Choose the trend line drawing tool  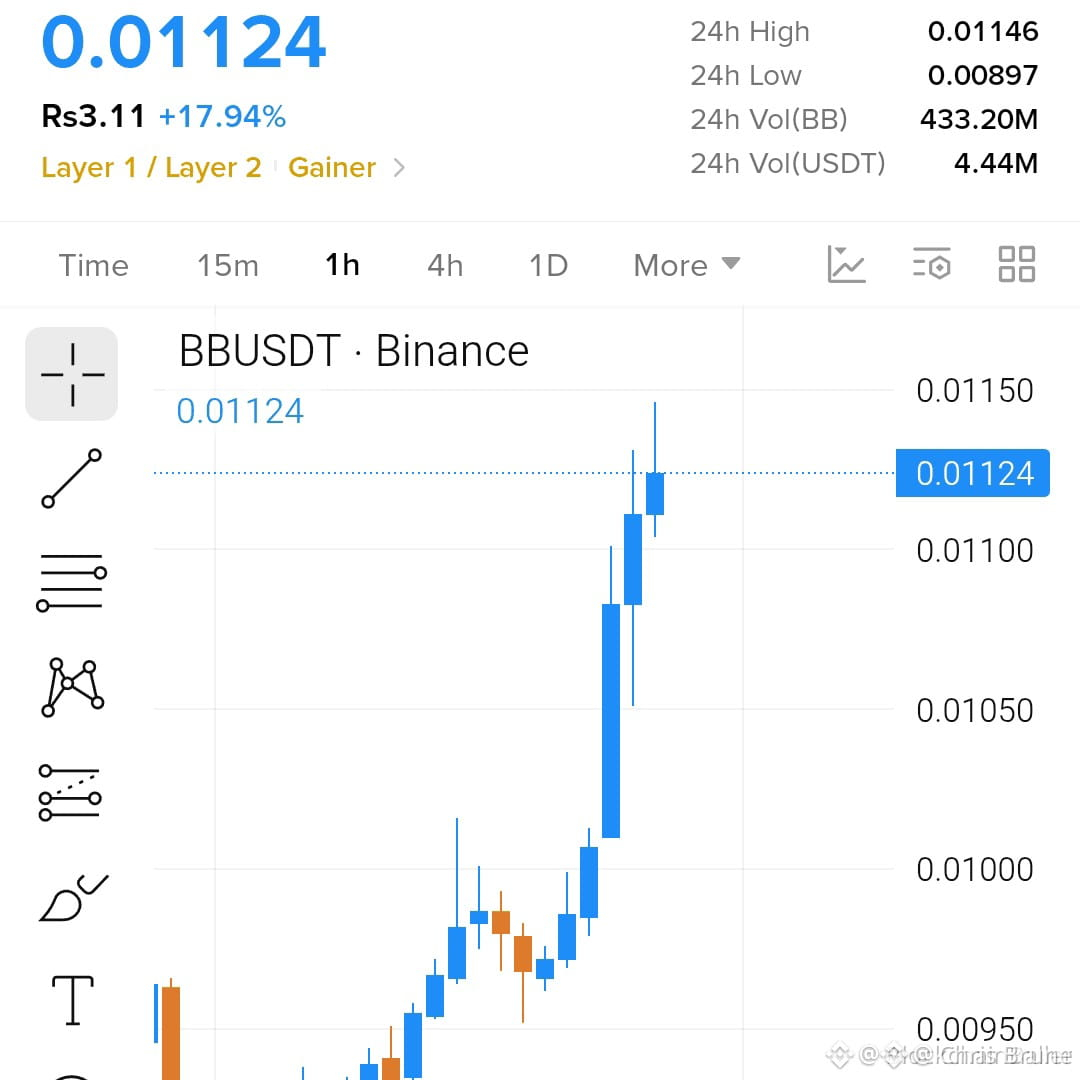click(x=72, y=479)
